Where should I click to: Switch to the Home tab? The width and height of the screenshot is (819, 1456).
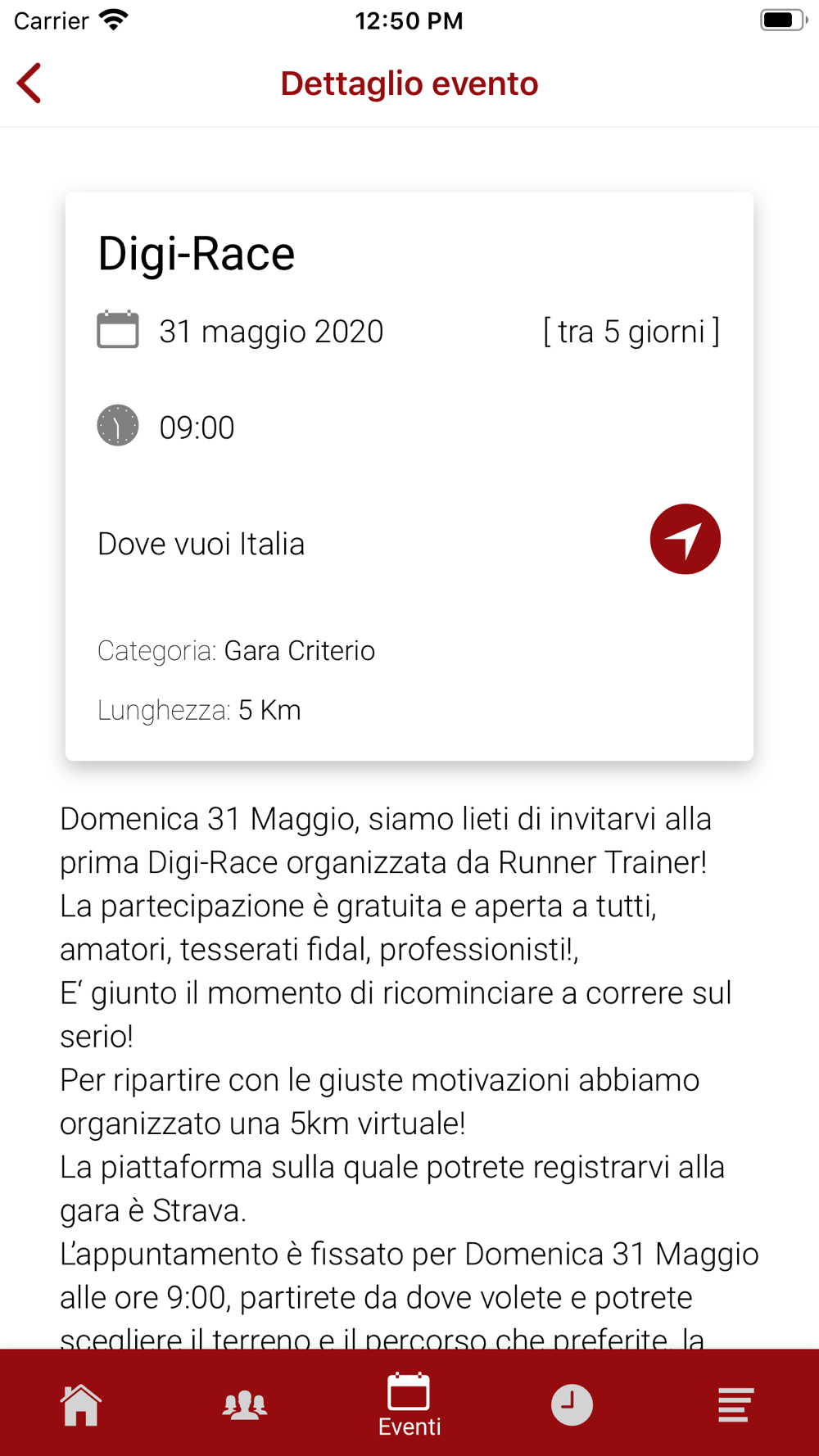tap(81, 1404)
